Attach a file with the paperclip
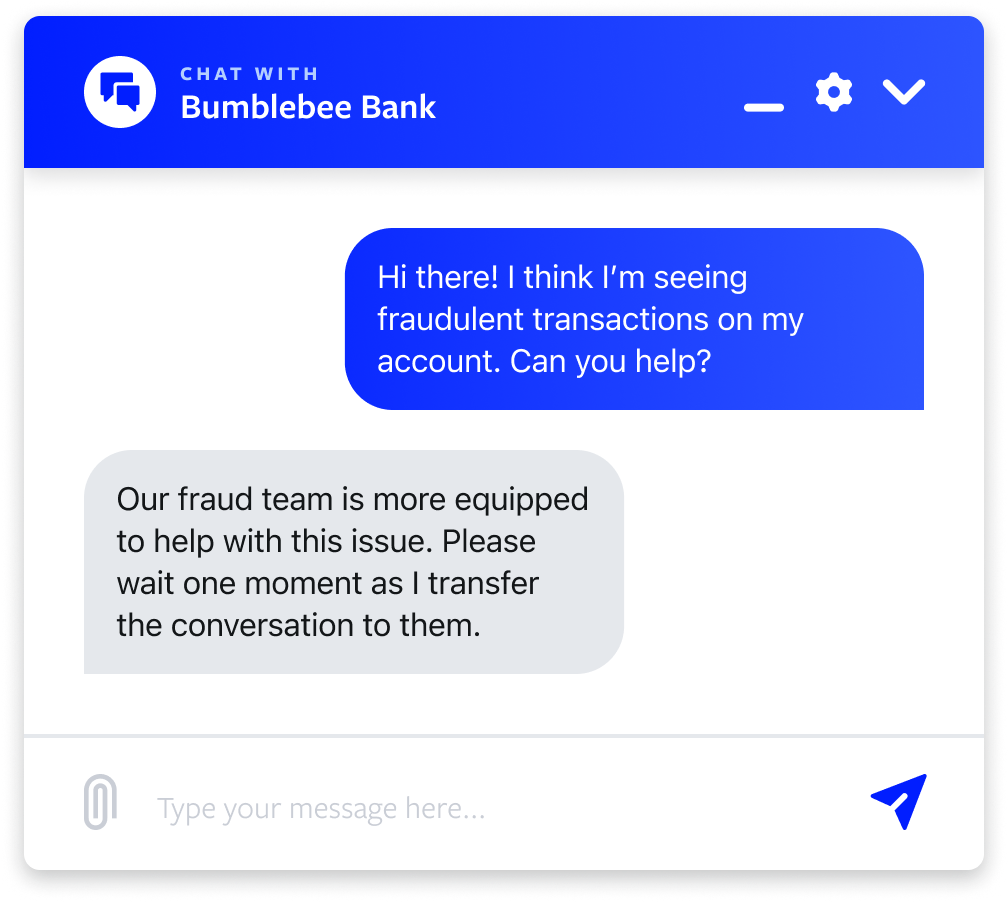Screen dimensions: 1008x902 coord(100,802)
